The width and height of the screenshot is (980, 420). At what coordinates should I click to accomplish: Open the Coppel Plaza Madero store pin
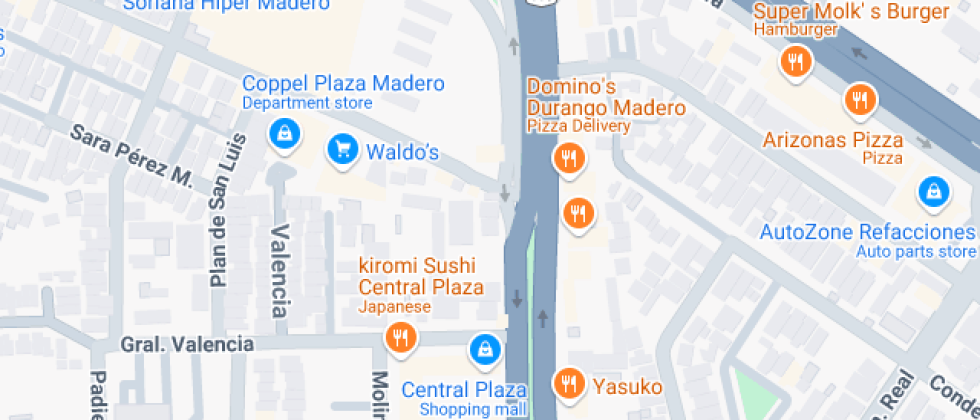(285, 133)
